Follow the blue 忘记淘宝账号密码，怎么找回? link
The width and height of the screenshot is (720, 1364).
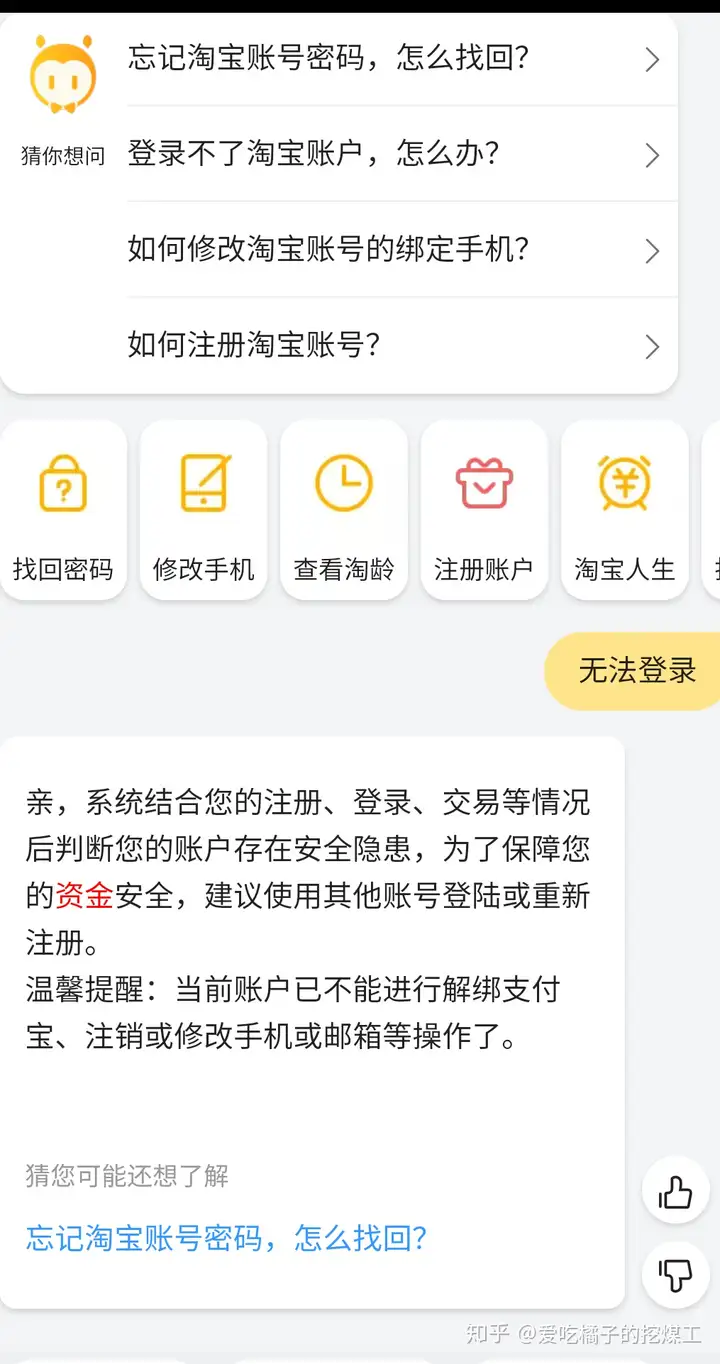pyautogui.click(x=227, y=1238)
